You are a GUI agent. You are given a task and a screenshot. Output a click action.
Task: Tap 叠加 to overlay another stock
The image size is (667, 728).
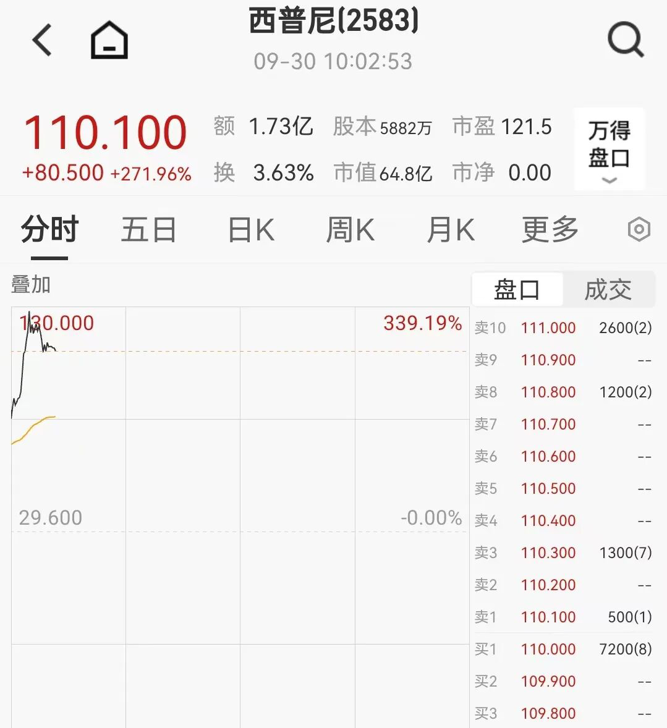(x=31, y=285)
